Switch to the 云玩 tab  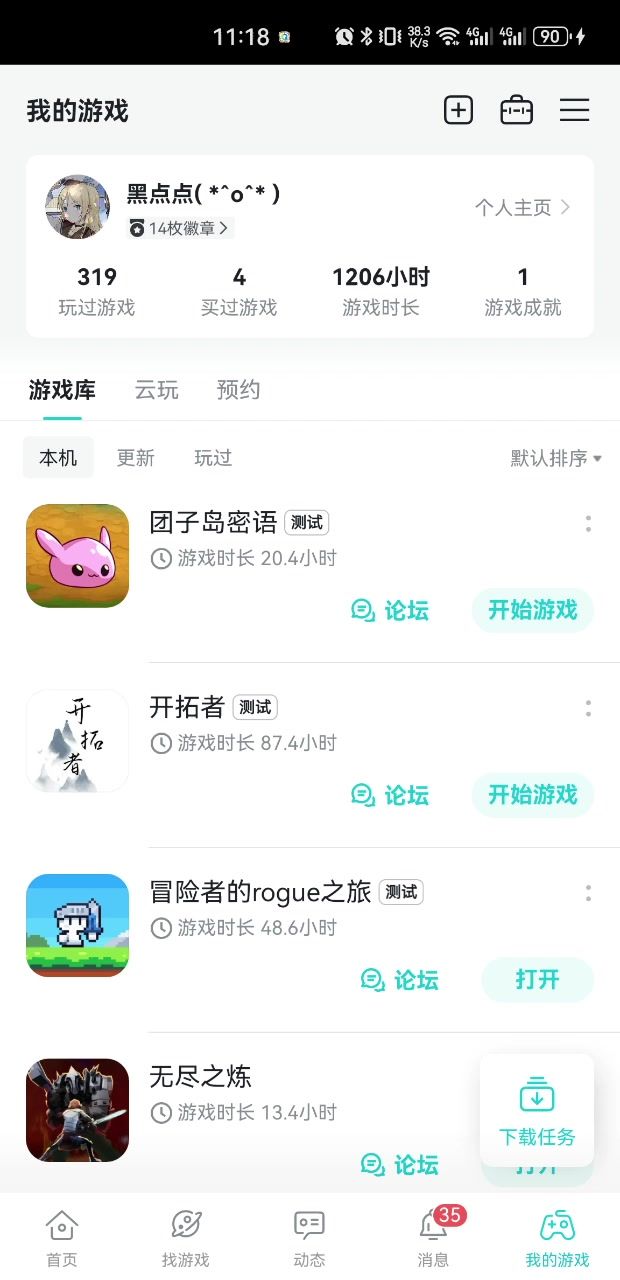[157, 390]
